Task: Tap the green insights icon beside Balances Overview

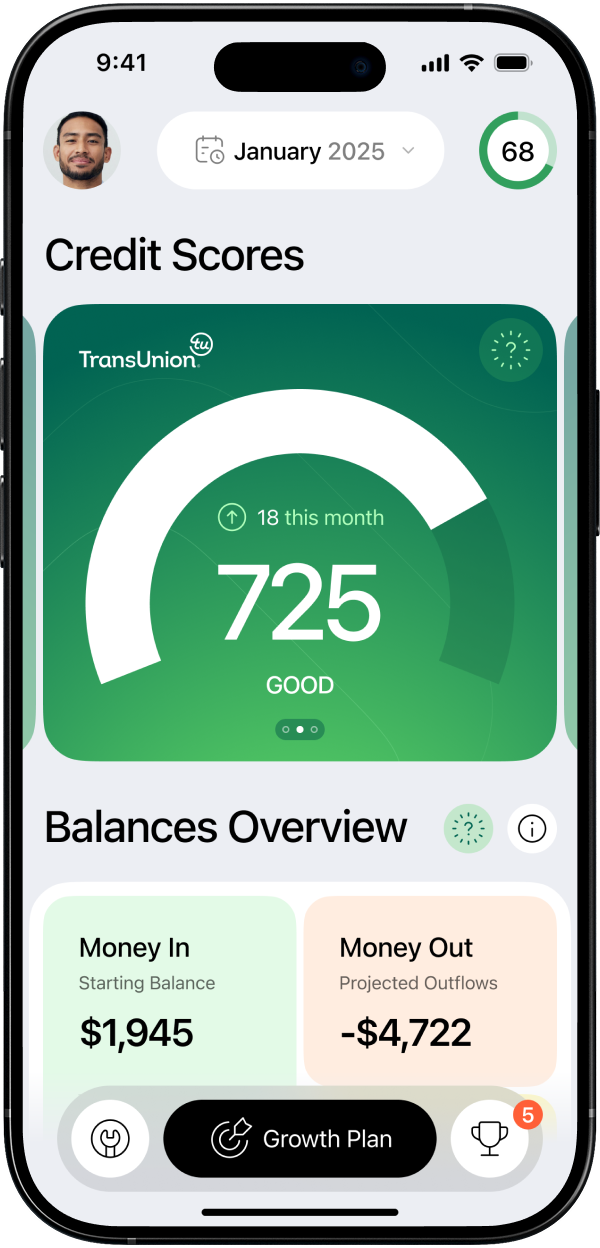Action: click(468, 828)
